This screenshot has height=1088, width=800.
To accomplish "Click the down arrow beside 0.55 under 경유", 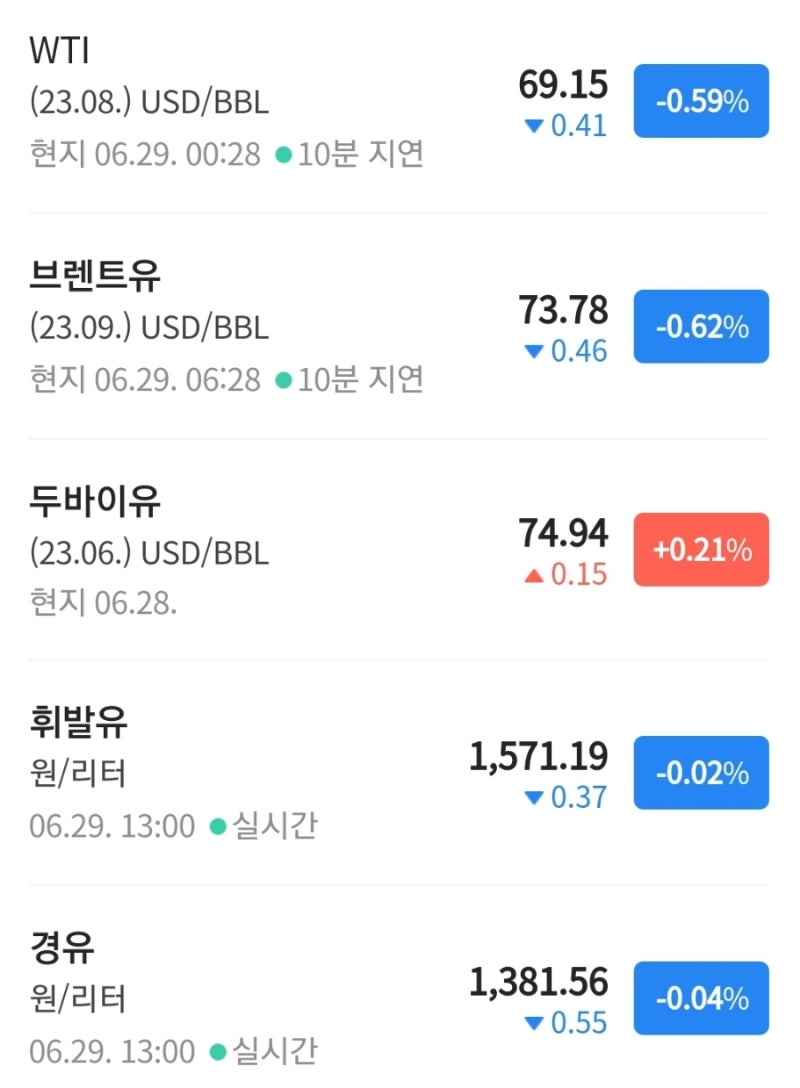I will pos(536,1023).
